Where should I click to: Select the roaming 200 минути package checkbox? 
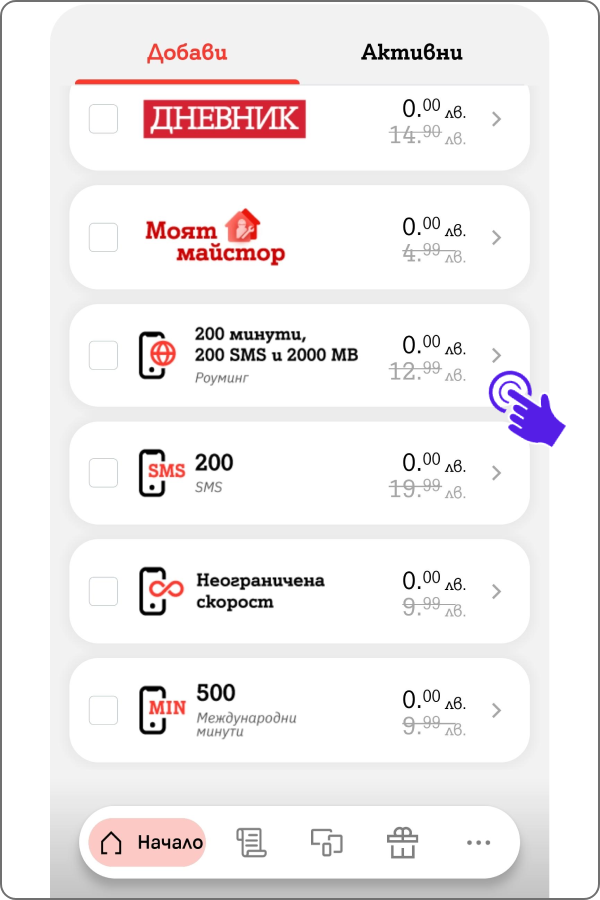pyautogui.click(x=103, y=355)
